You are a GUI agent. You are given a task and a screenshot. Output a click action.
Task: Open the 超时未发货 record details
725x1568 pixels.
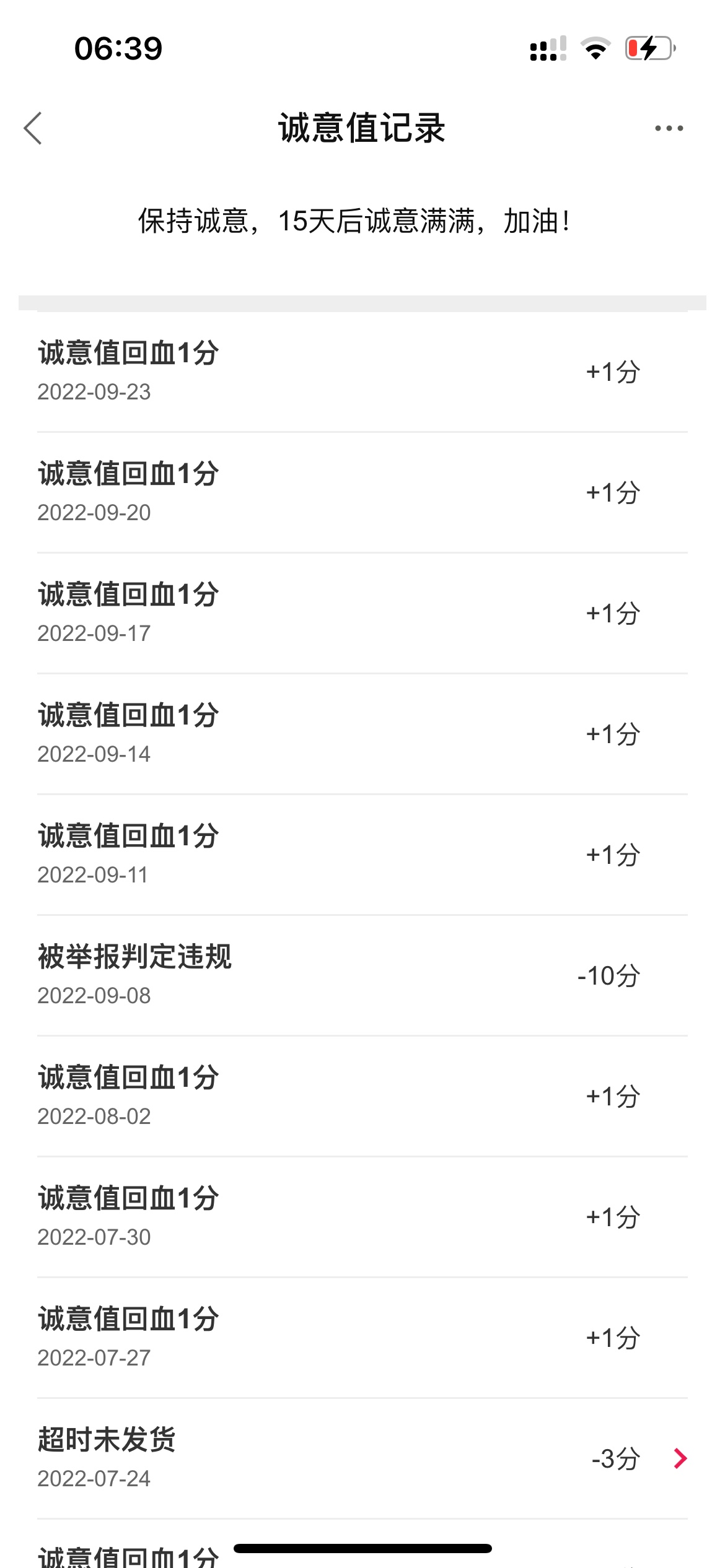(x=680, y=1458)
